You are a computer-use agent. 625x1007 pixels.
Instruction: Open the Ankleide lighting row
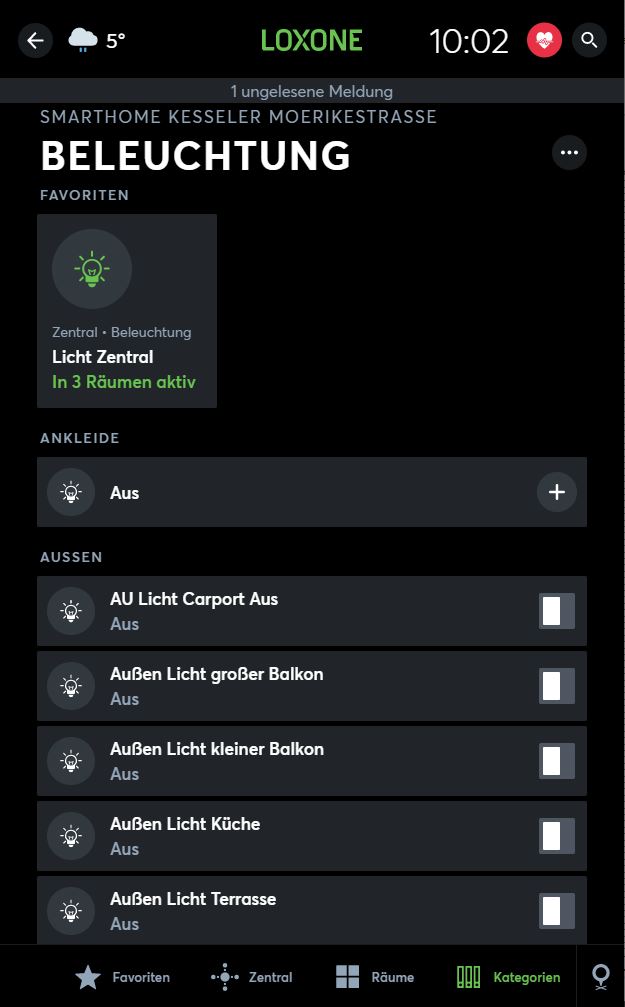pyautogui.click(x=312, y=493)
